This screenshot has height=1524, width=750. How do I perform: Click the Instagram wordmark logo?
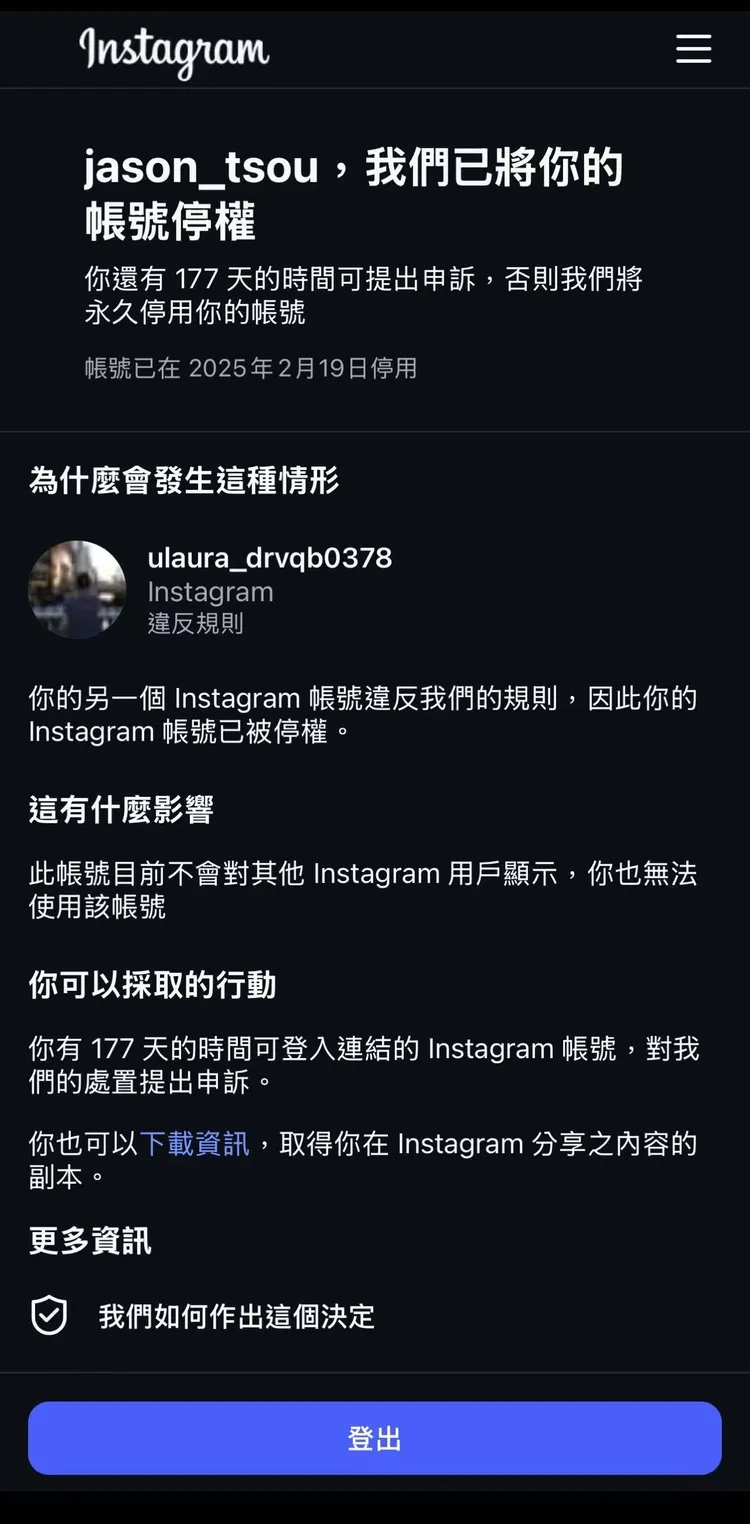point(172,52)
